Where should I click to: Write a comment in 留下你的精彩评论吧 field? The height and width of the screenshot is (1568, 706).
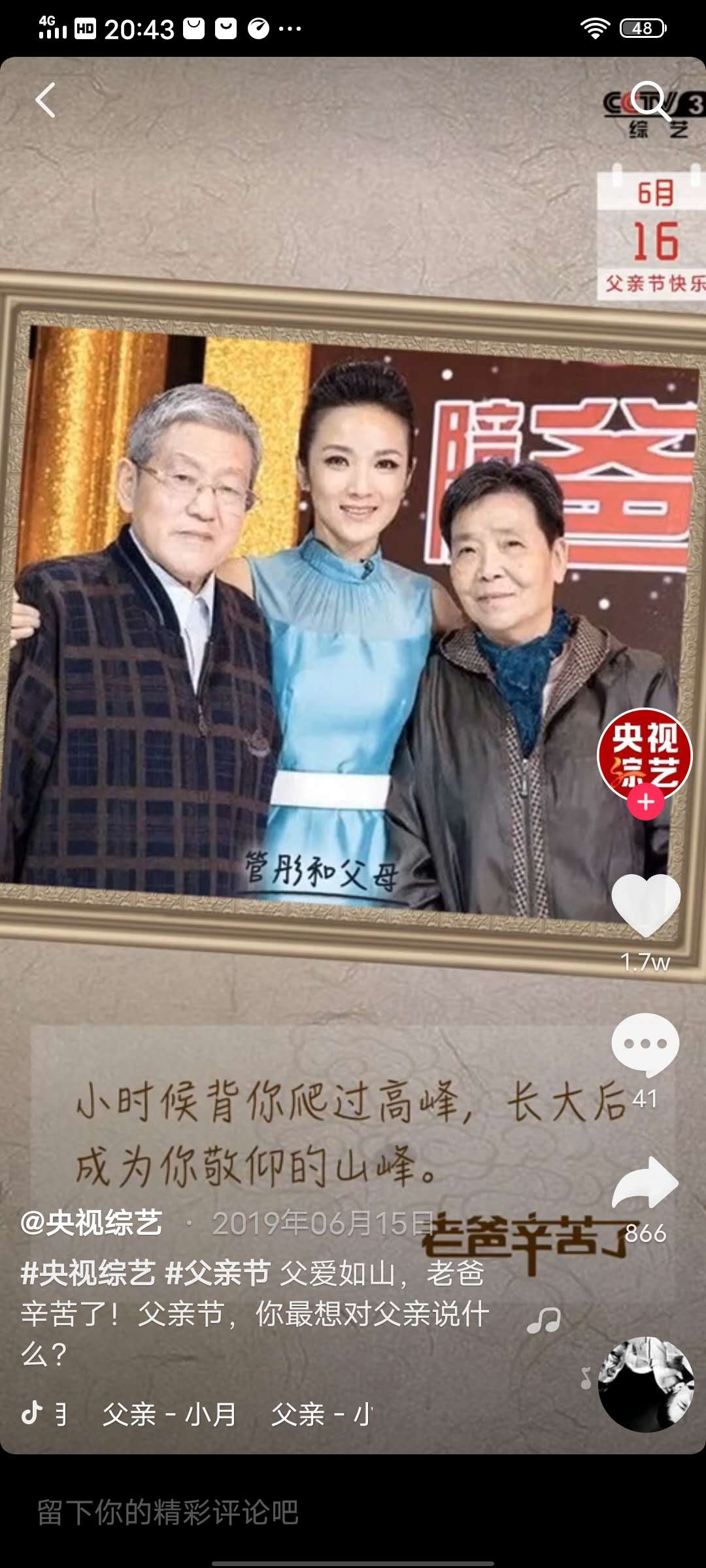click(x=261, y=1512)
